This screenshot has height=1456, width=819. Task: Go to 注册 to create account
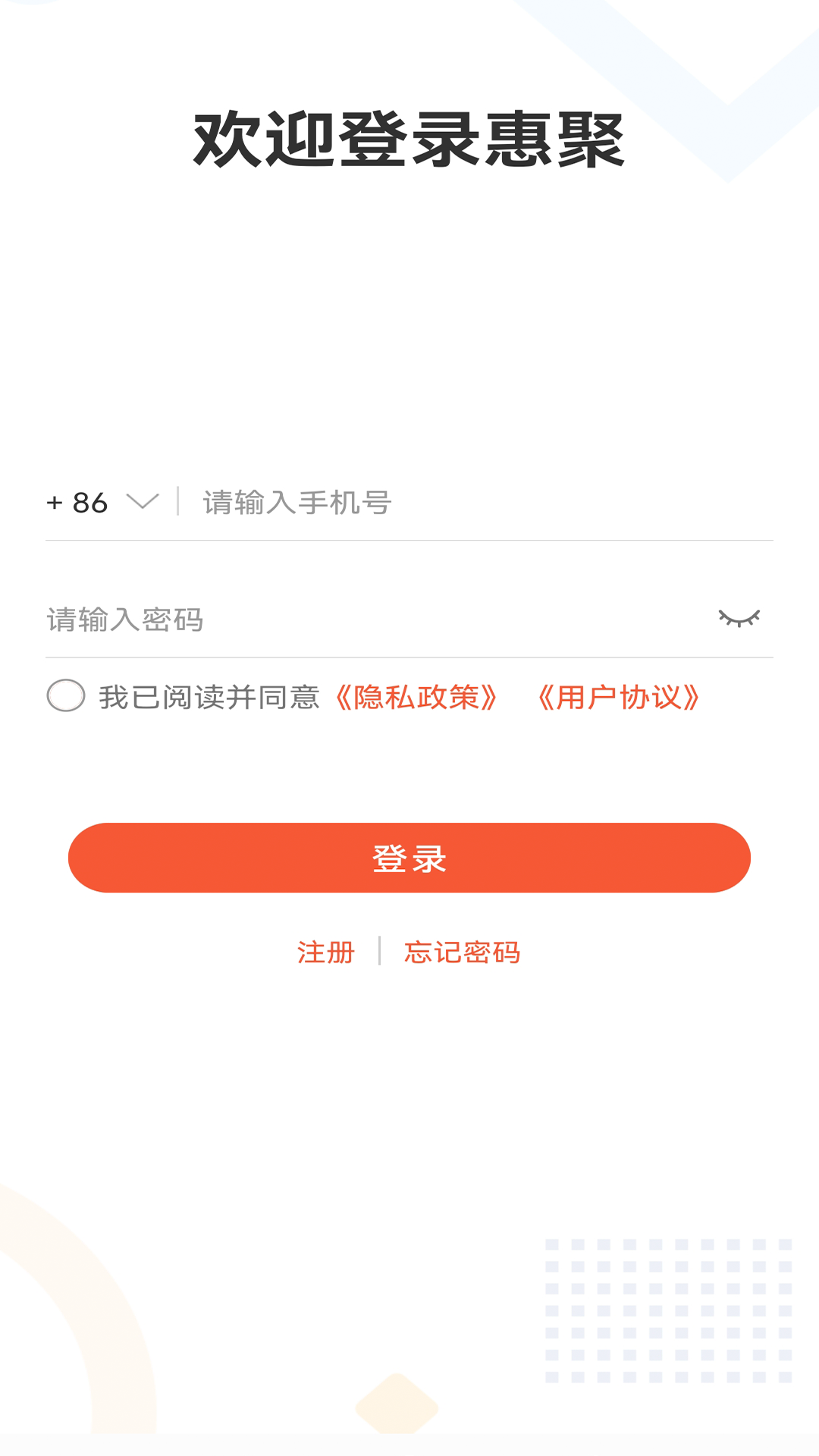[326, 952]
